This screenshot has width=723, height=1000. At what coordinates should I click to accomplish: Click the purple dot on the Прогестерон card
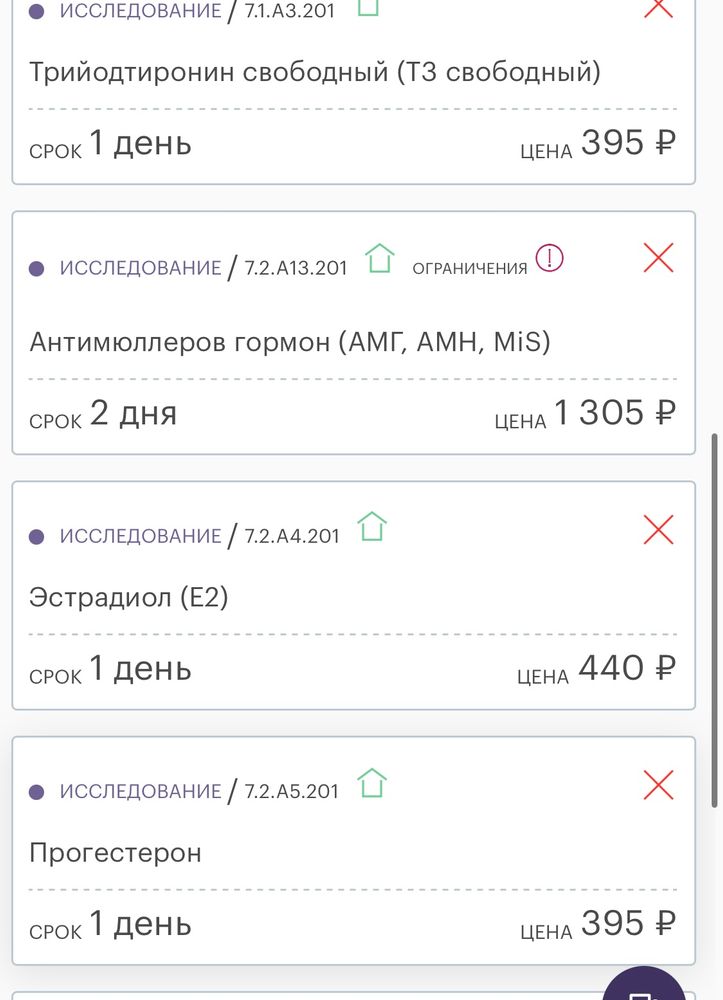click(x=37, y=790)
